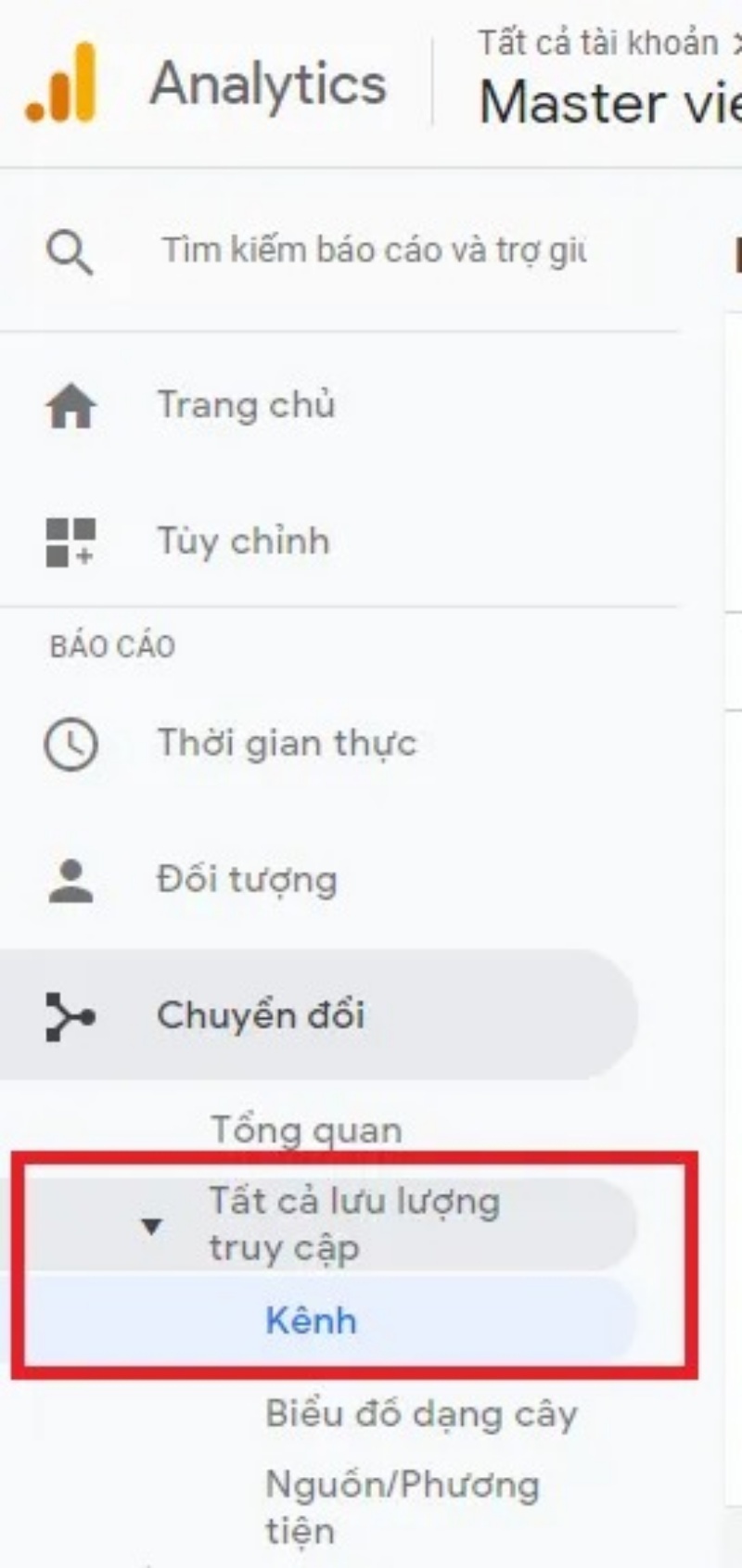742x1568 pixels.
Task: Open Tổng quan report
Action: tap(306, 1130)
